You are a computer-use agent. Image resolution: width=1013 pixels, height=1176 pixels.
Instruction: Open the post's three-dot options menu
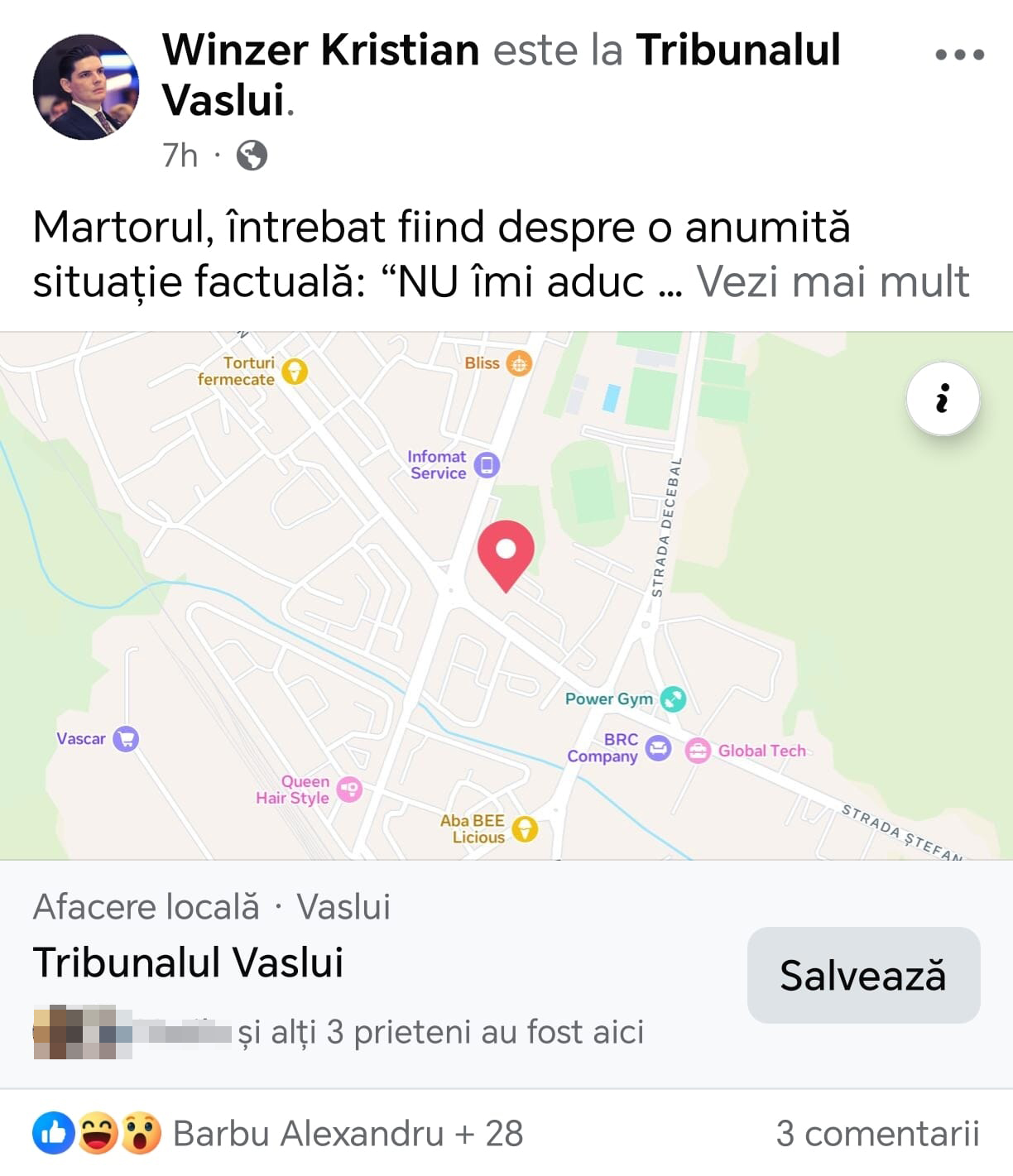(959, 55)
